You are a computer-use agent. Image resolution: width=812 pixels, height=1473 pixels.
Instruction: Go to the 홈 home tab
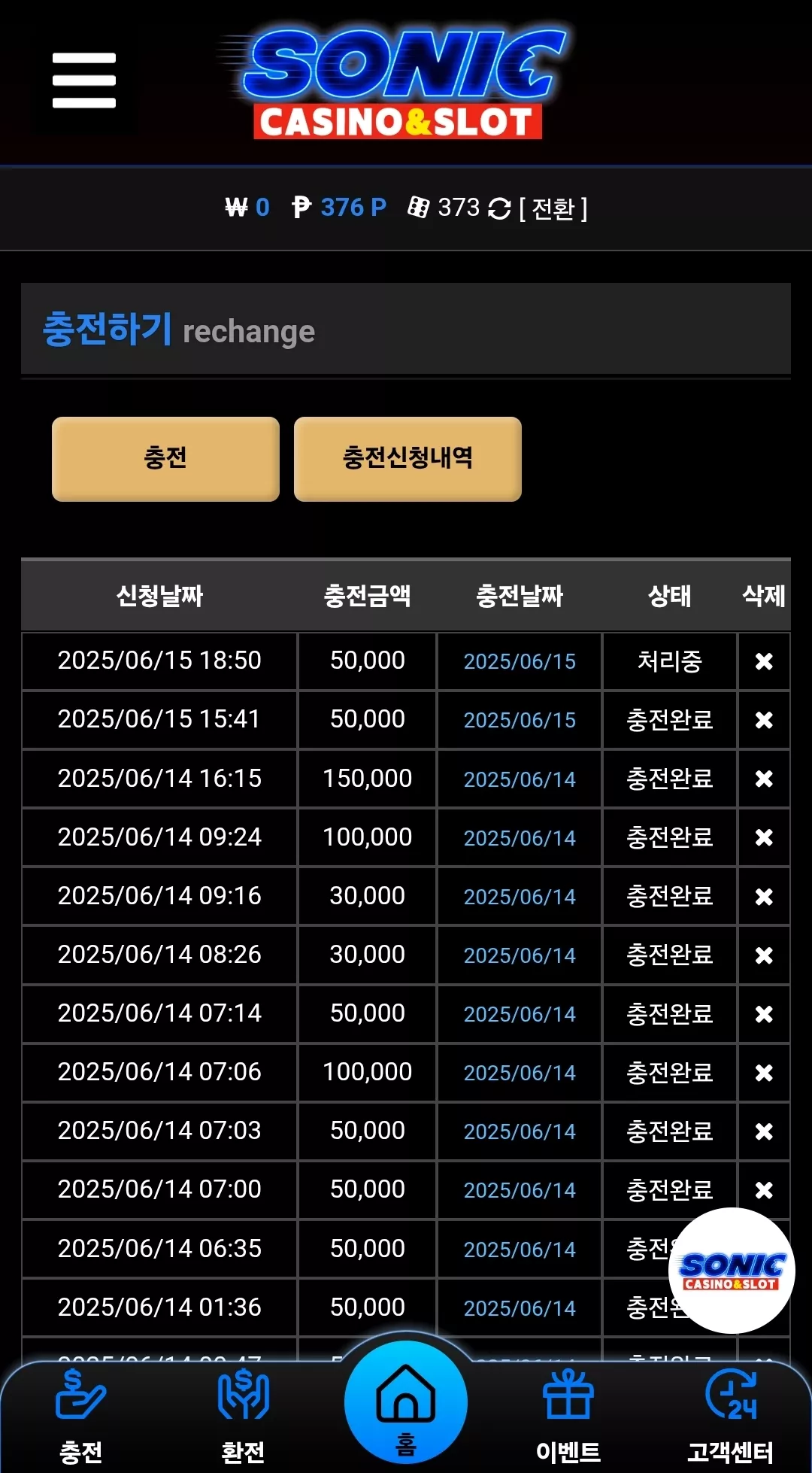[x=406, y=1403]
